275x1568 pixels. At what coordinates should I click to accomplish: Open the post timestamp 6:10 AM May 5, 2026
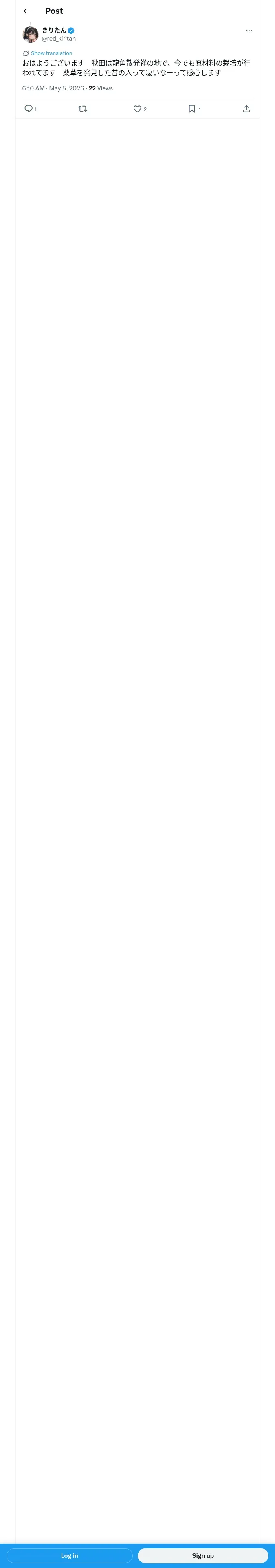[53, 88]
